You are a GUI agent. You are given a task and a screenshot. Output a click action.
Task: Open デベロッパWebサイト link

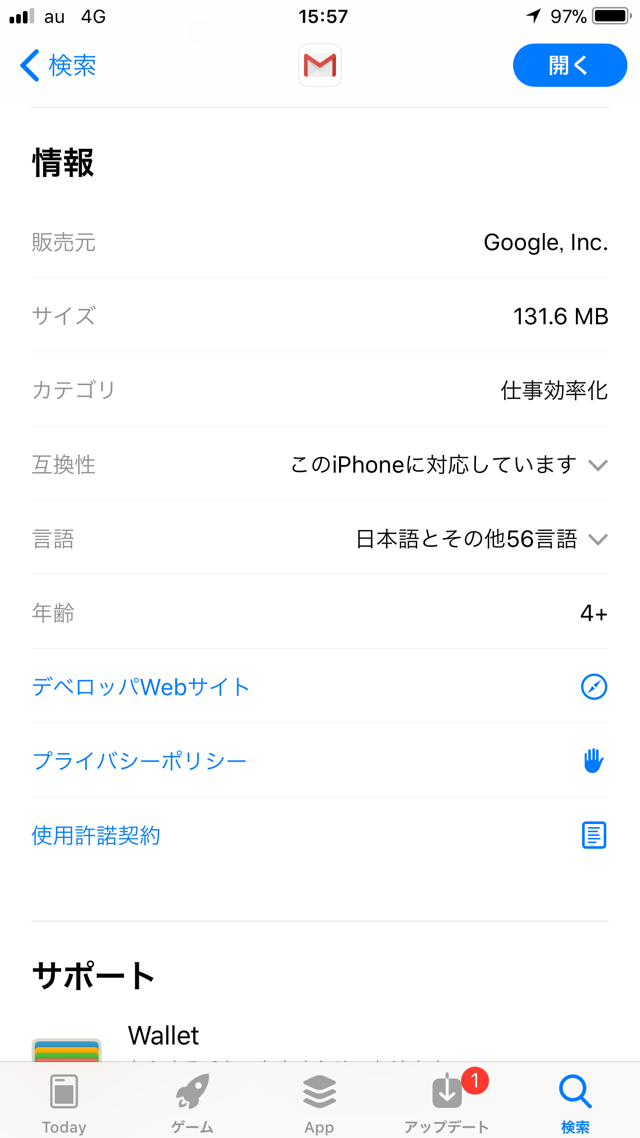click(141, 687)
